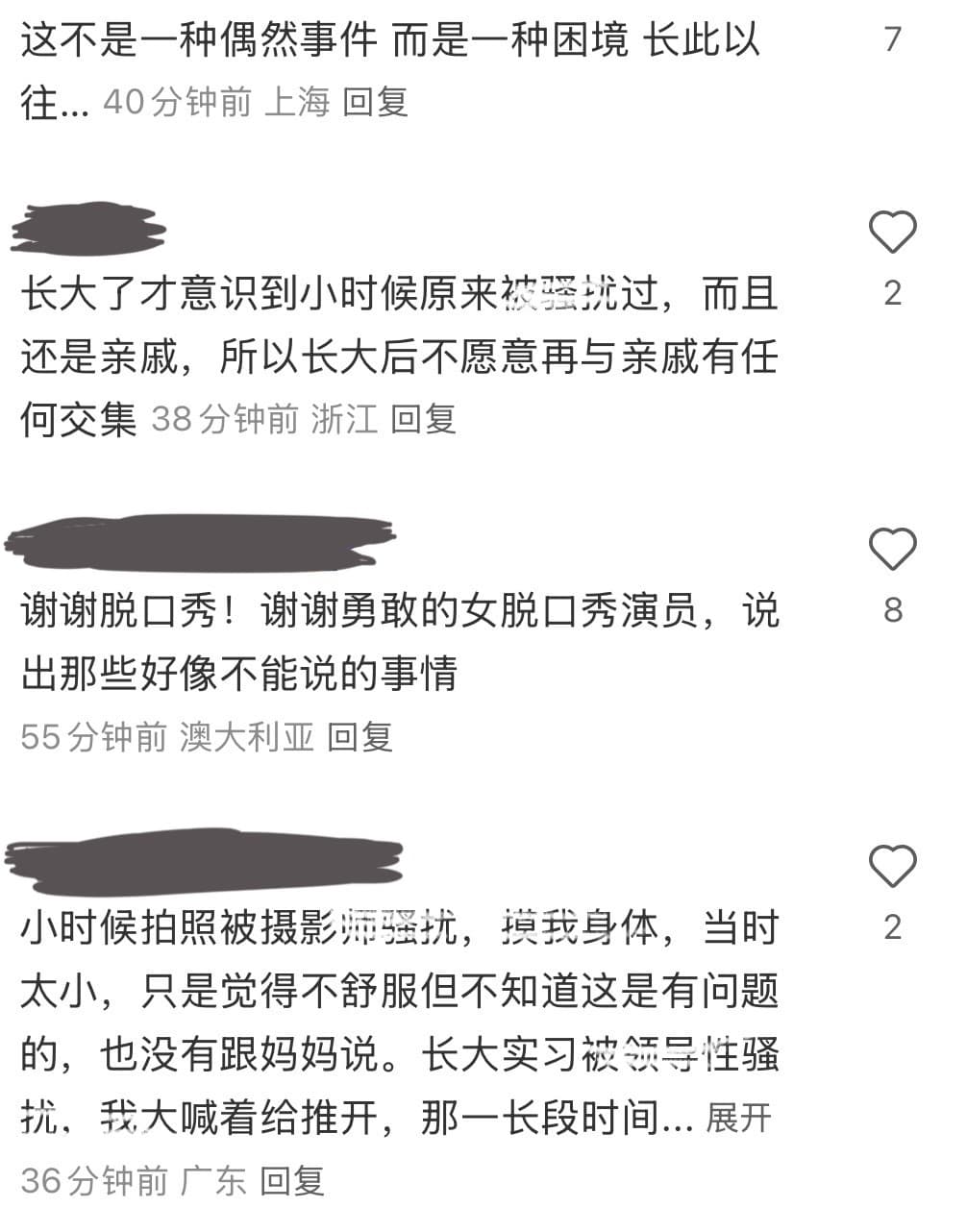
Task: Like the Zhejiang comment about relatives
Action: [892, 232]
